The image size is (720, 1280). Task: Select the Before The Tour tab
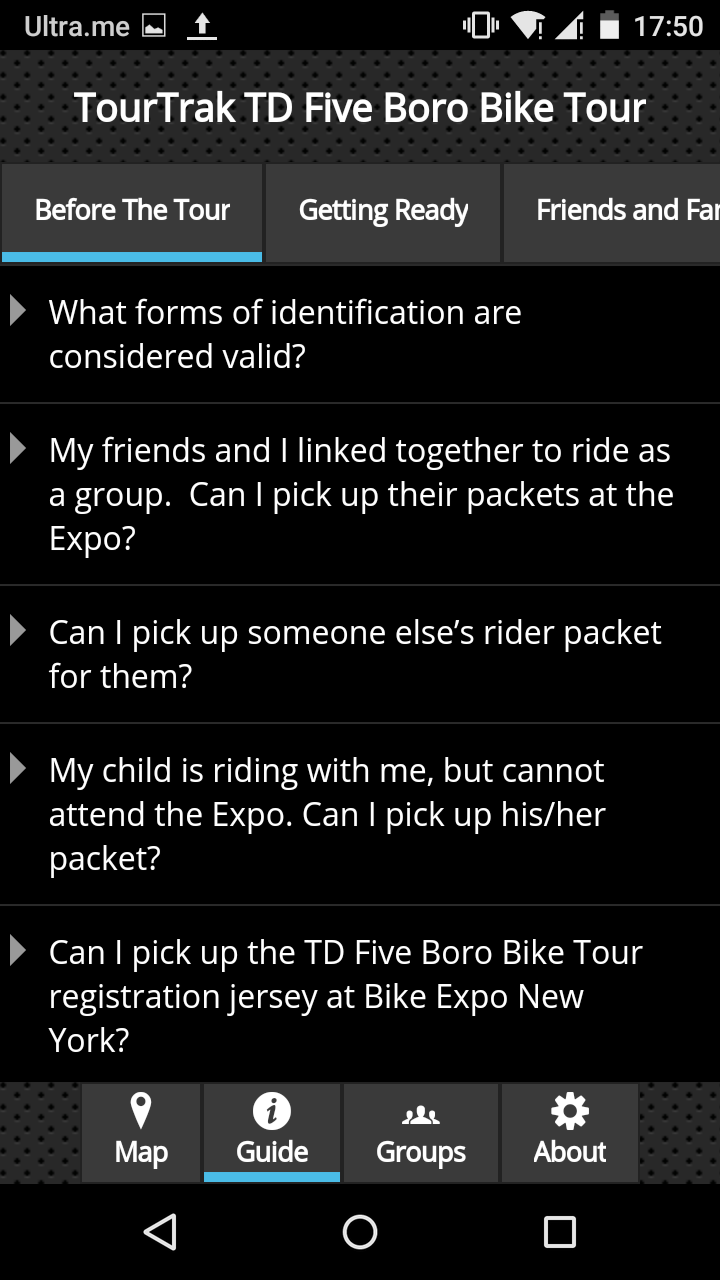132,212
